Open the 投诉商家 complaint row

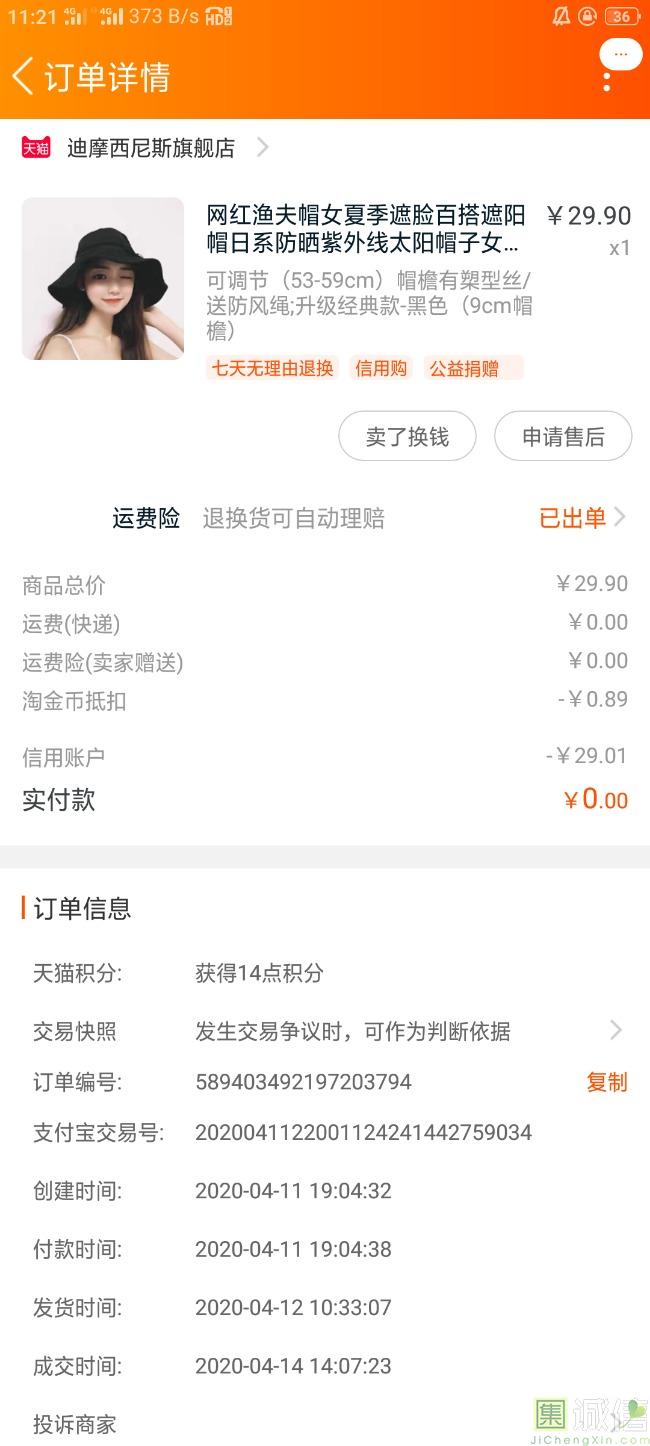coord(75,1424)
